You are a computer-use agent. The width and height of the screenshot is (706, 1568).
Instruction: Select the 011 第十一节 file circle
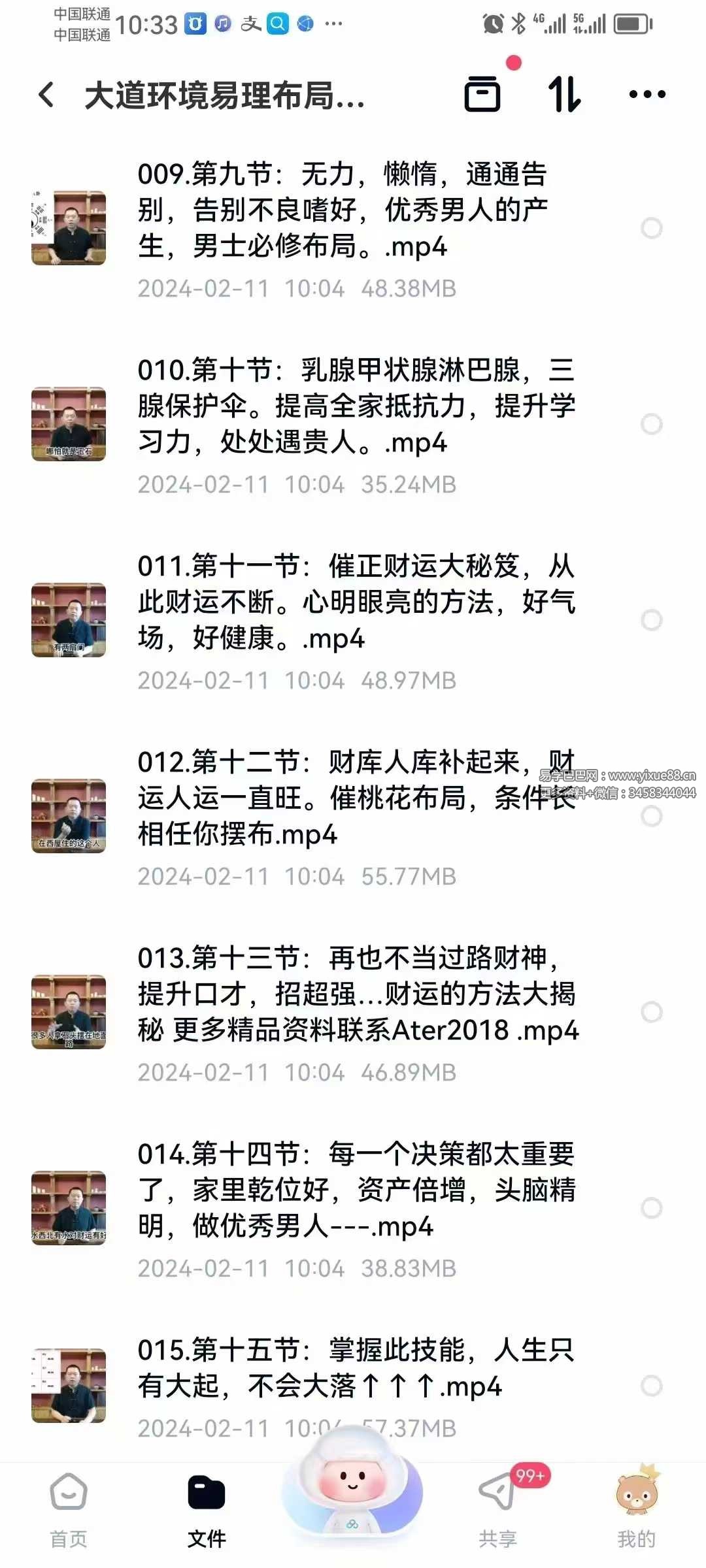tap(651, 620)
